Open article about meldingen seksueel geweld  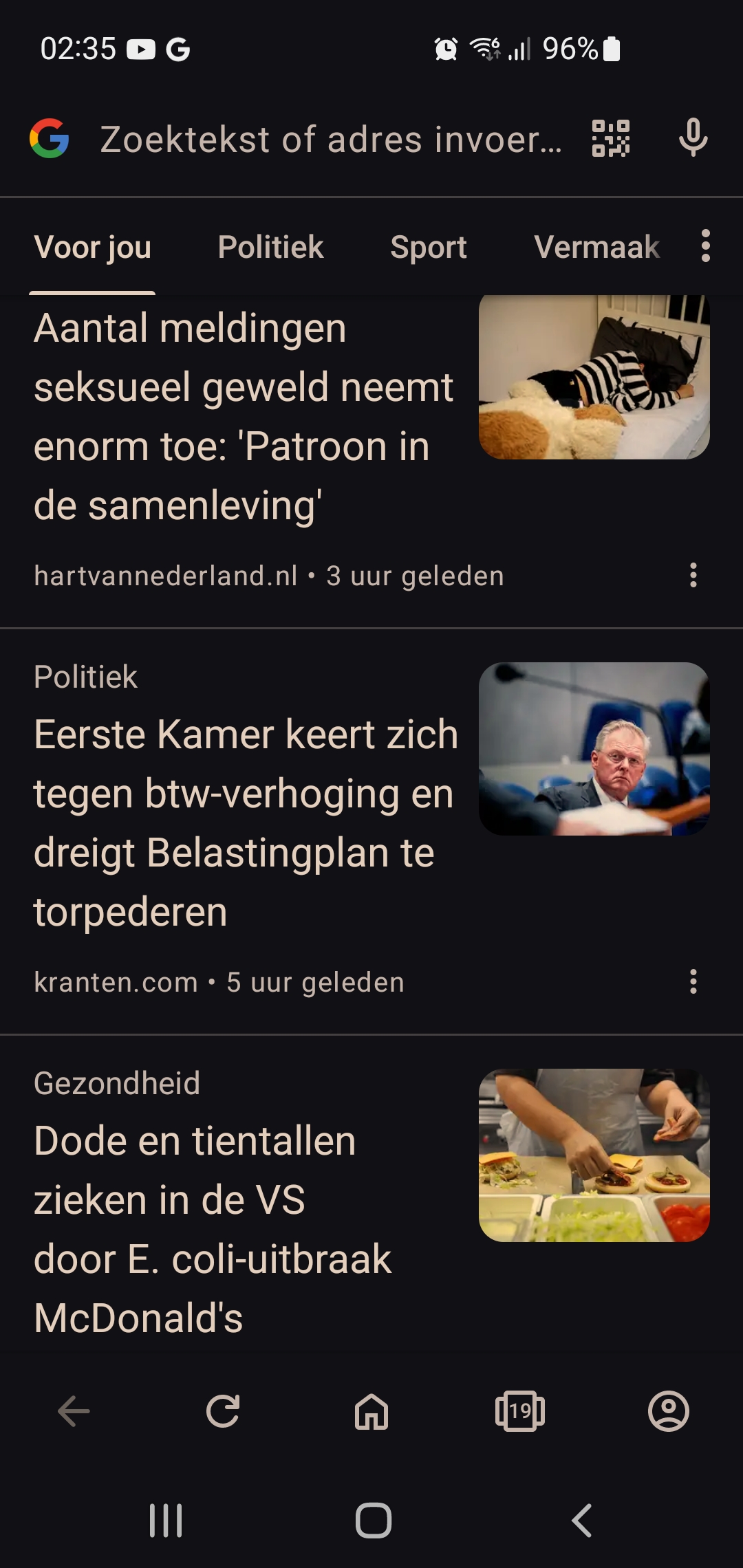click(x=244, y=417)
